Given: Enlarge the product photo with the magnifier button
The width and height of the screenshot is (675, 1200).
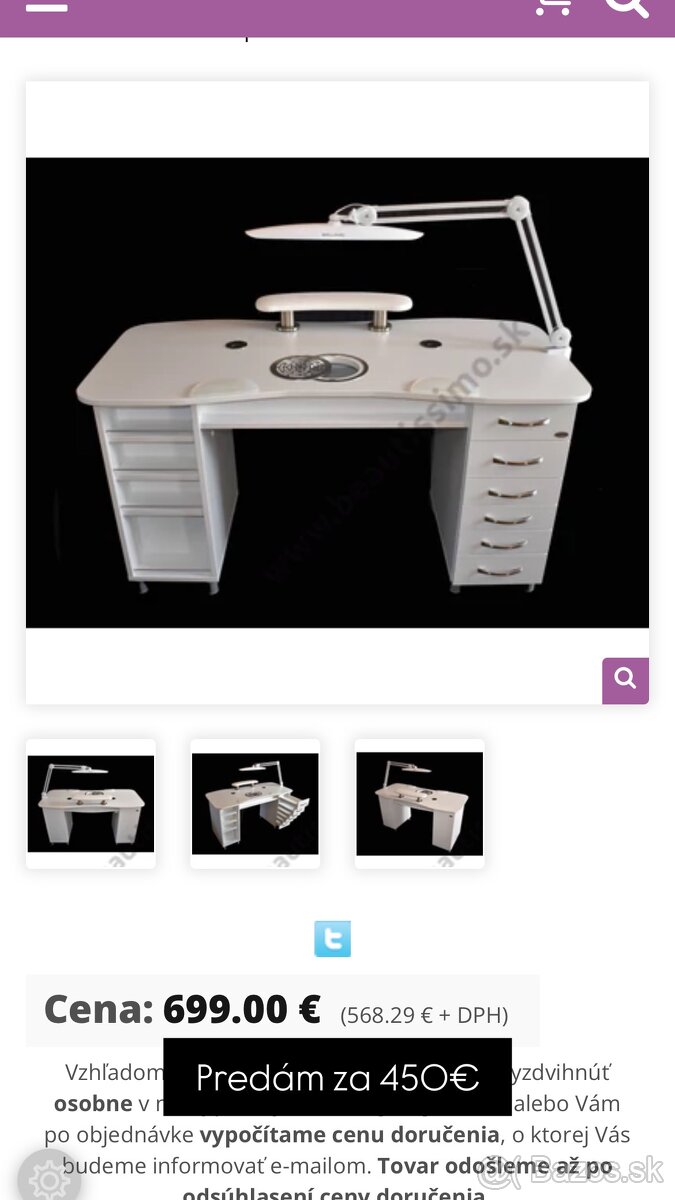Looking at the screenshot, I should 625,680.
